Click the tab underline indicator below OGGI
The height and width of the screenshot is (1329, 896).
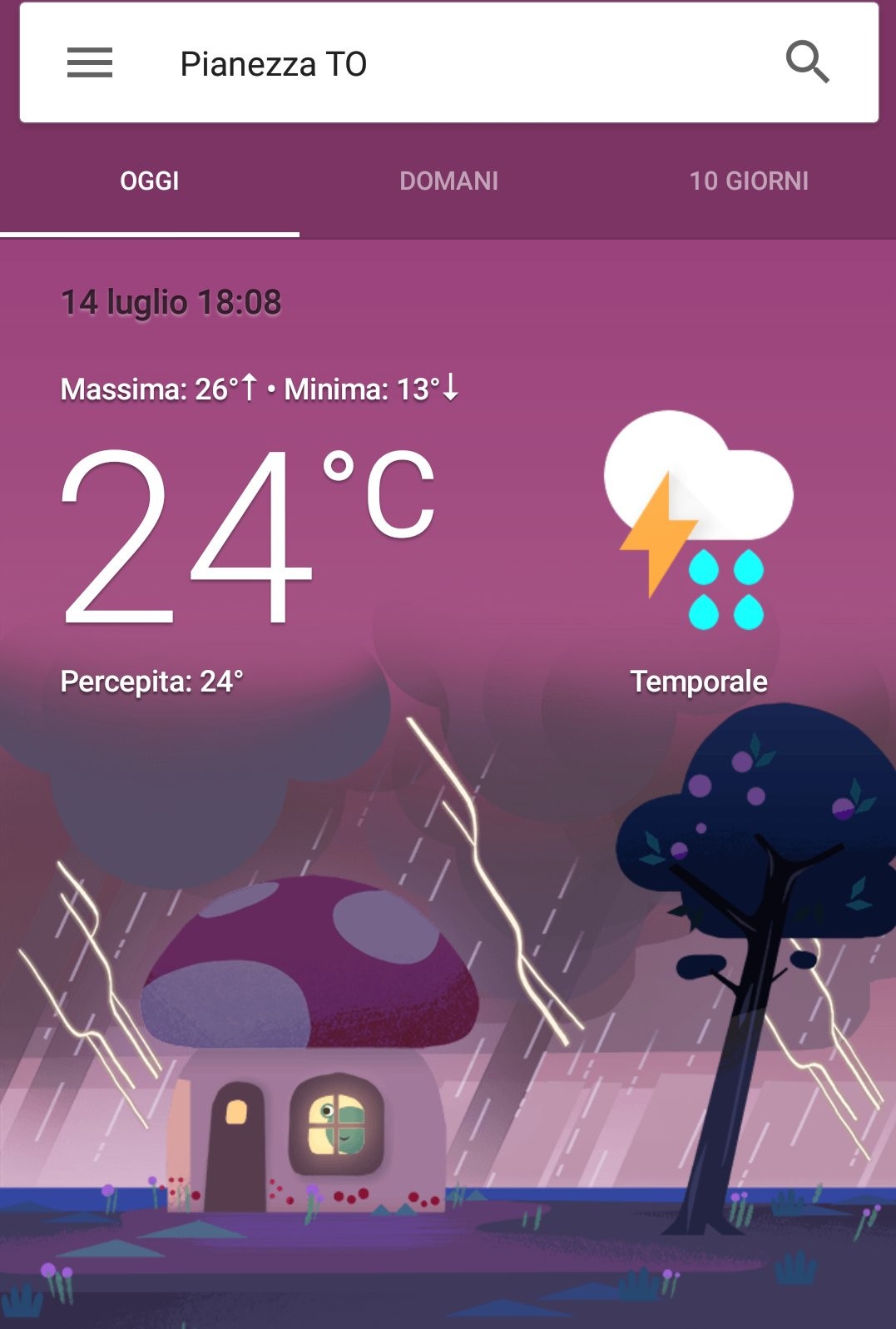[x=151, y=234]
